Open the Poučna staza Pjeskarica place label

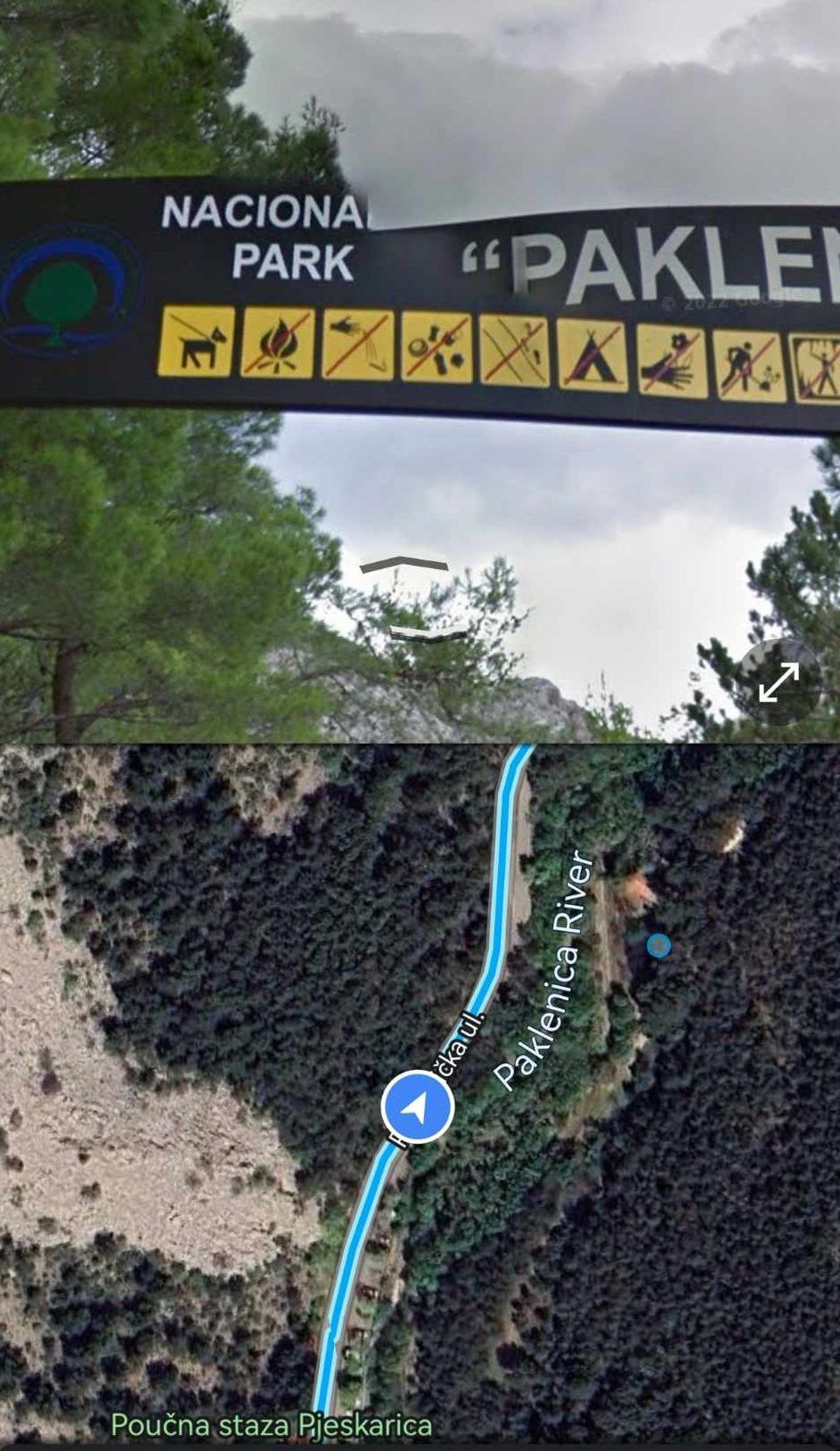(271, 1425)
